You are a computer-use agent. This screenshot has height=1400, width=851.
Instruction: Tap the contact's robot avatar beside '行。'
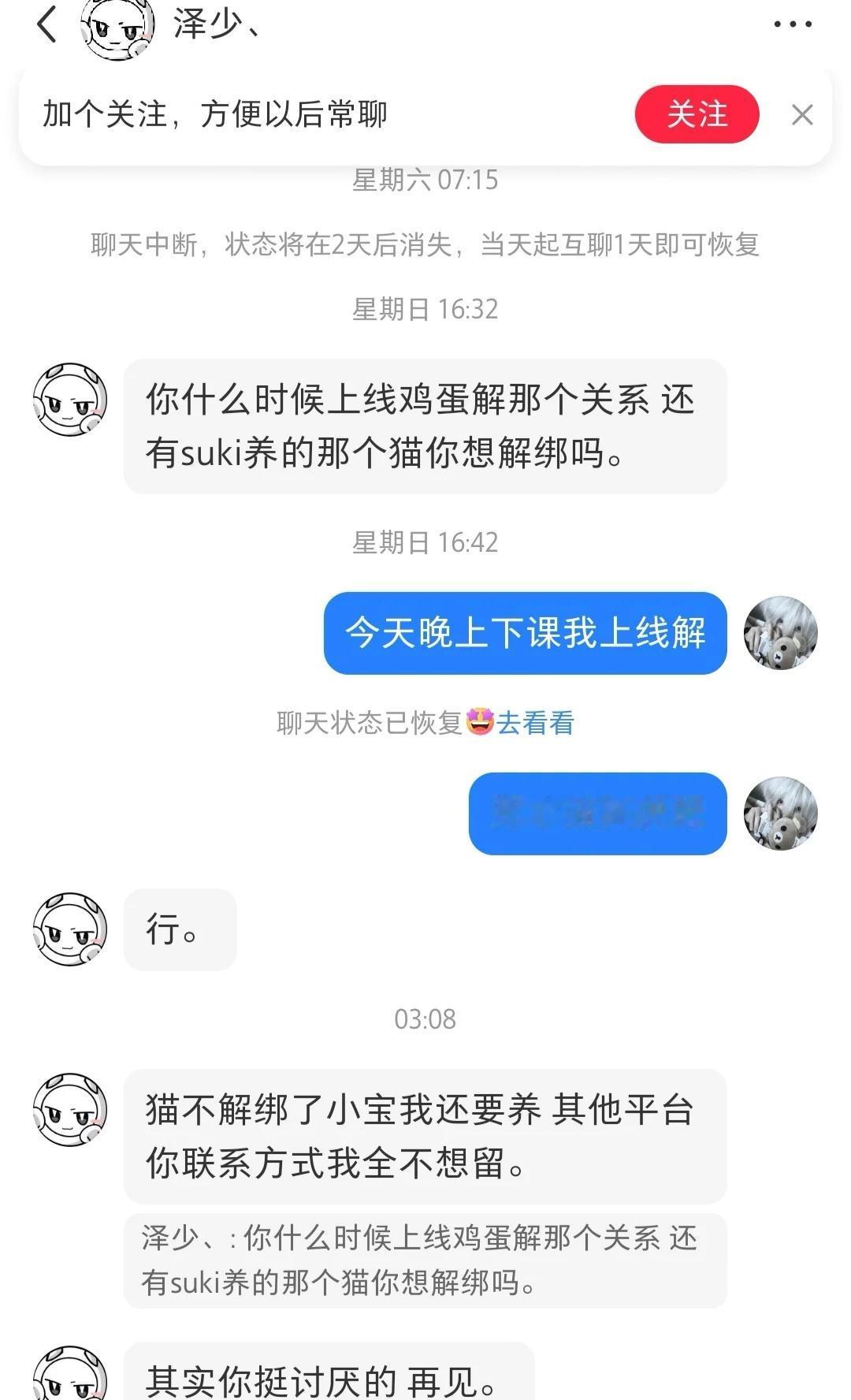(x=71, y=930)
